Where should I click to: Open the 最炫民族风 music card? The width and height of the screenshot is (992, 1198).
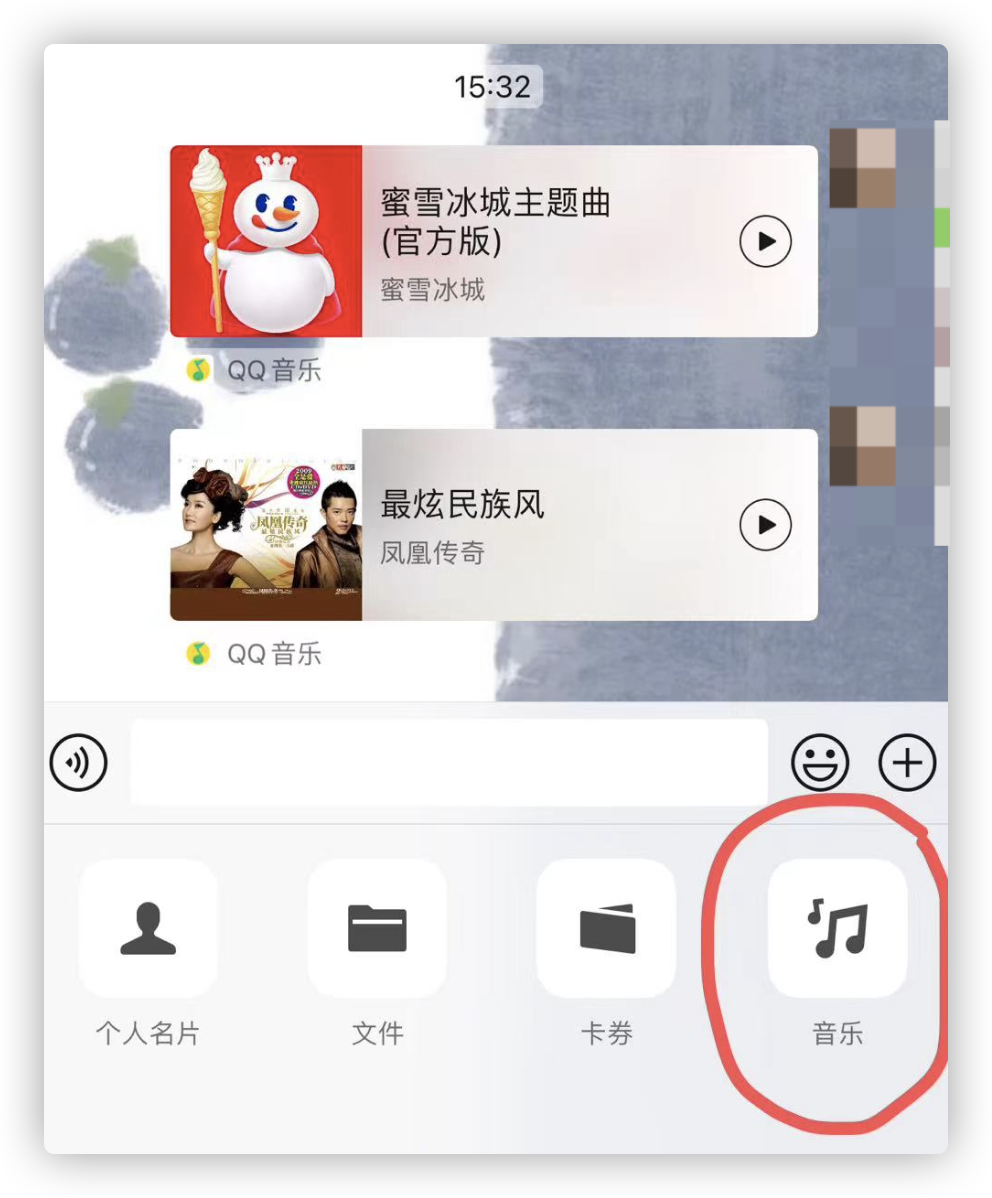520,525
